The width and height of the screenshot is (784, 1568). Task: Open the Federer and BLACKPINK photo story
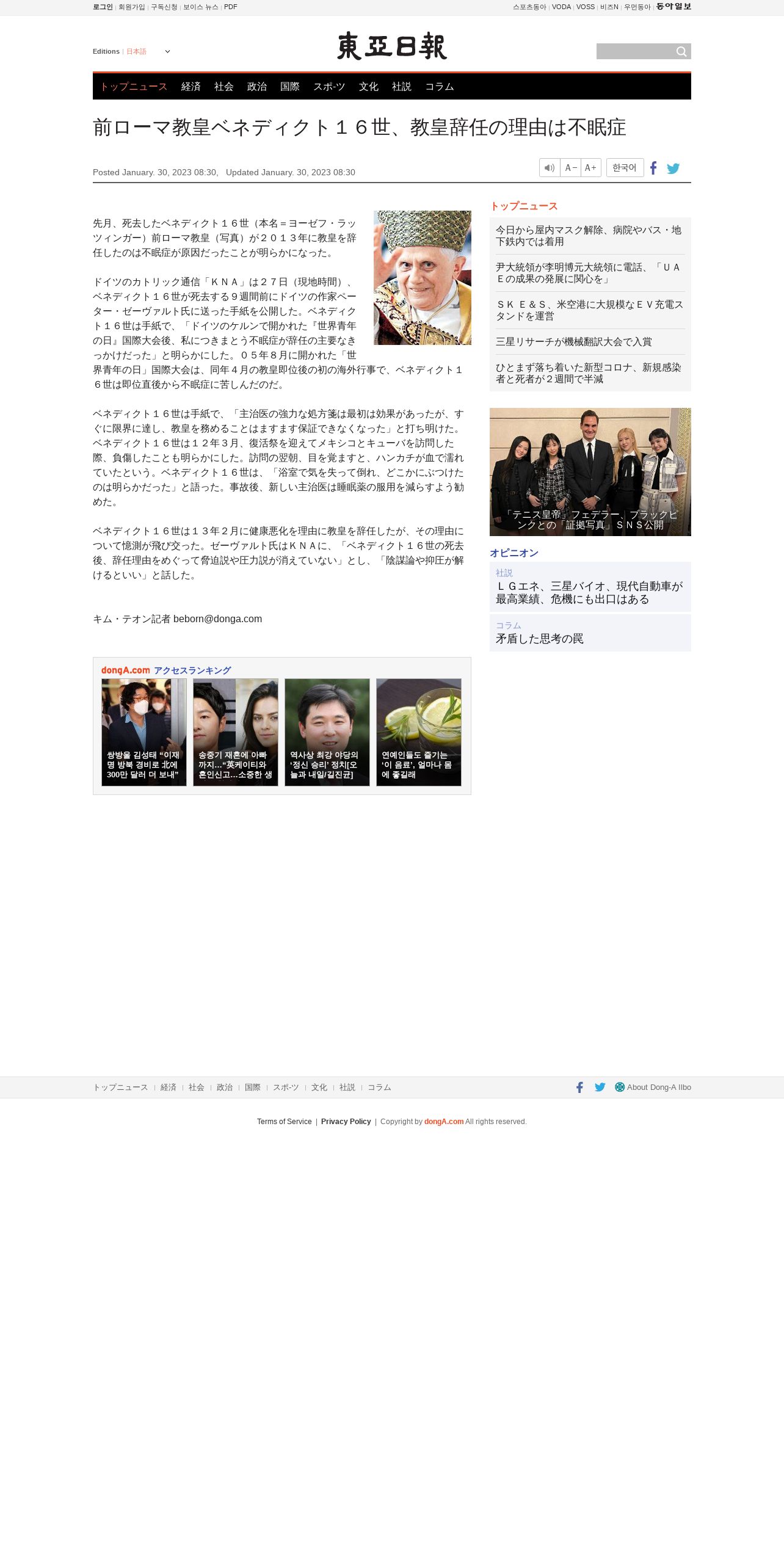[590, 472]
